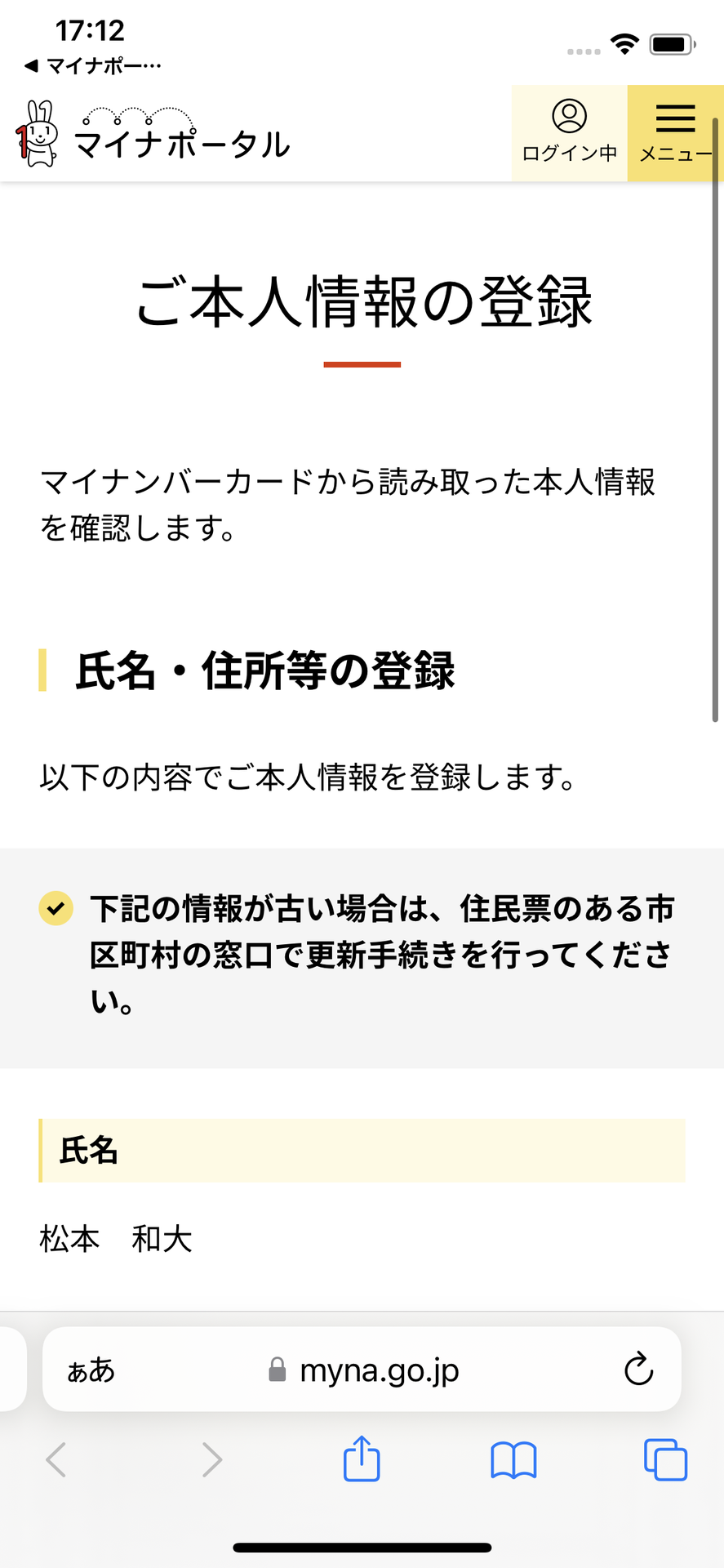Tap the ログイン中 account button

click(569, 133)
